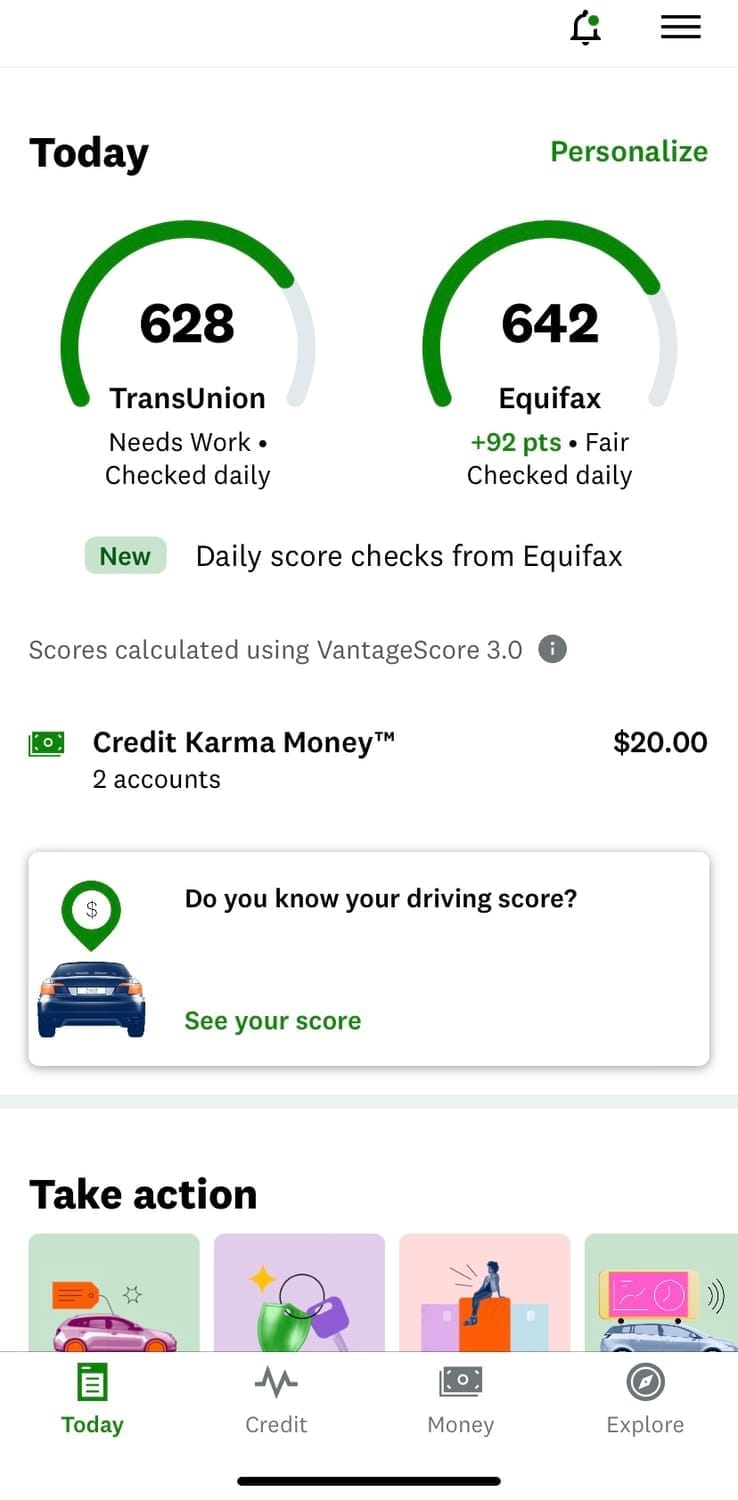This screenshot has height=1500, width=738.
Task: Open the car with billboard action card
Action: (660, 1293)
